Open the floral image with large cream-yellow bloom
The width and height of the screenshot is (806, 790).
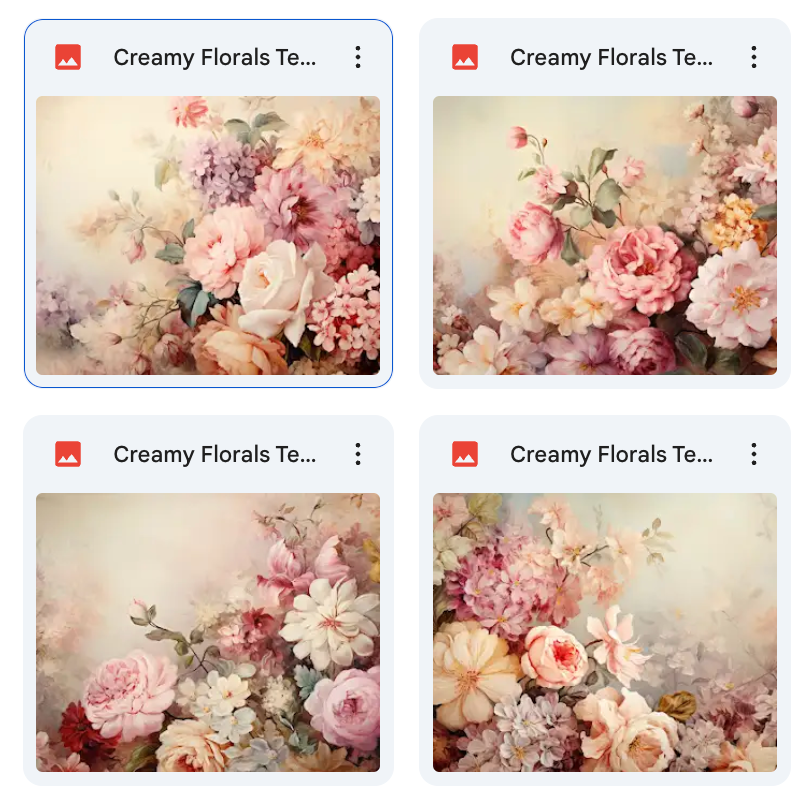(x=604, y=632)
